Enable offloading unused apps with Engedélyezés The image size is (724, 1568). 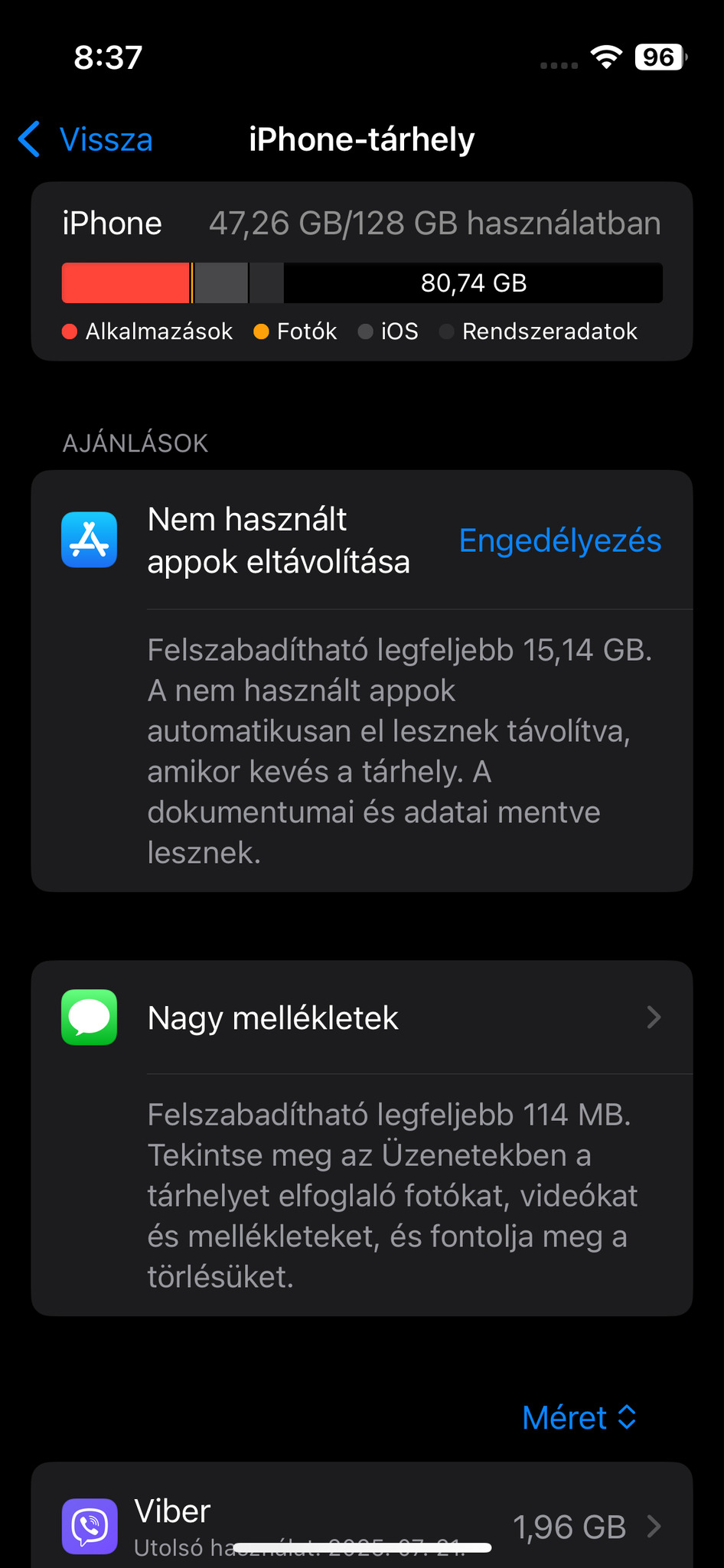click(559, 541)
